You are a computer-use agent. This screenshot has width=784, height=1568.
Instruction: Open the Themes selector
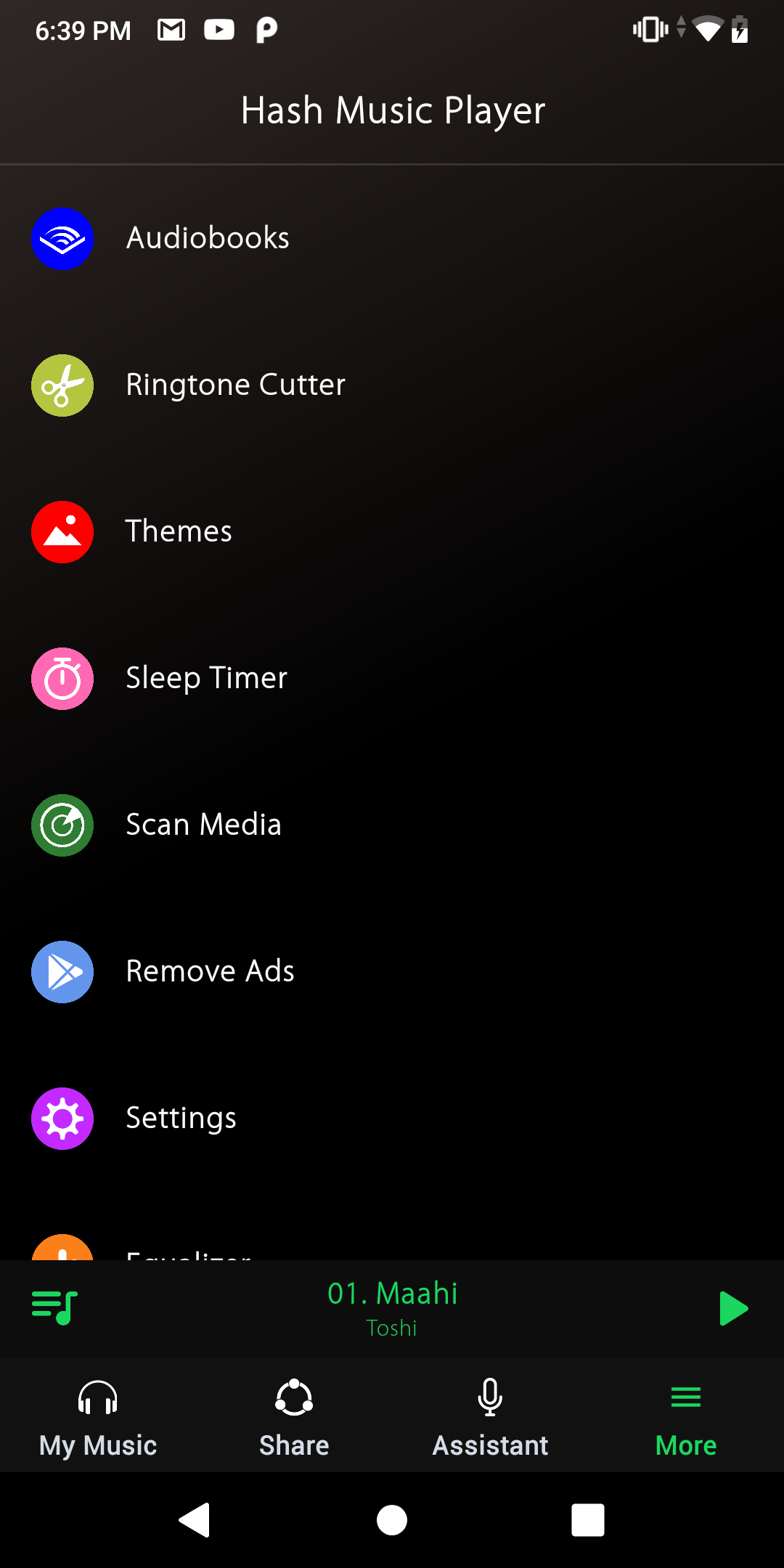179,531
